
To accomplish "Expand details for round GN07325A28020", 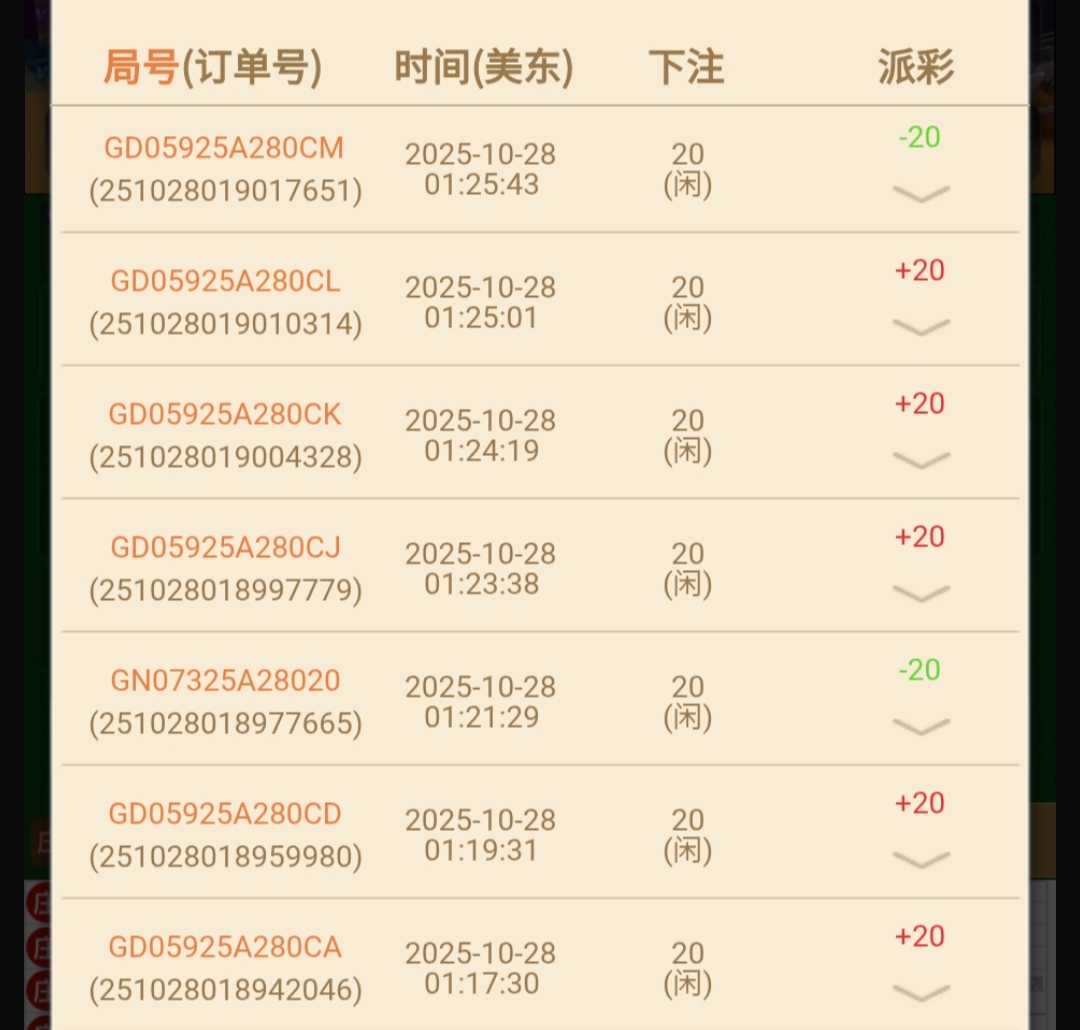I will [920, 725].
